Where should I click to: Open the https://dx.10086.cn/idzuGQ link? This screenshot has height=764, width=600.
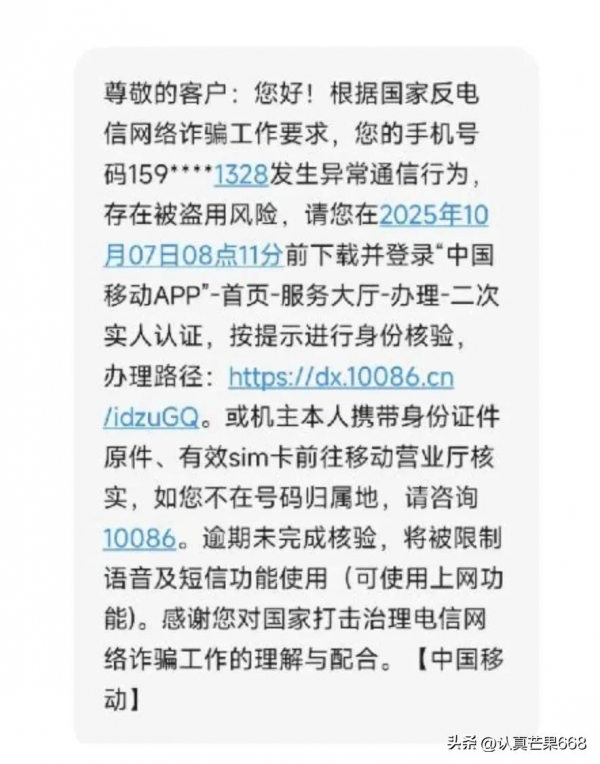(x=341, y=377)
